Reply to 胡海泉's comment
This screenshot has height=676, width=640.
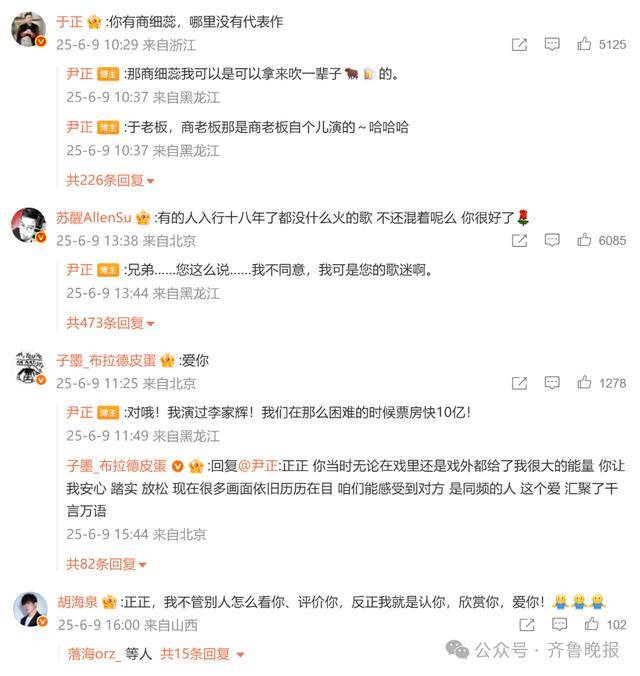click(x=552, y=625)
